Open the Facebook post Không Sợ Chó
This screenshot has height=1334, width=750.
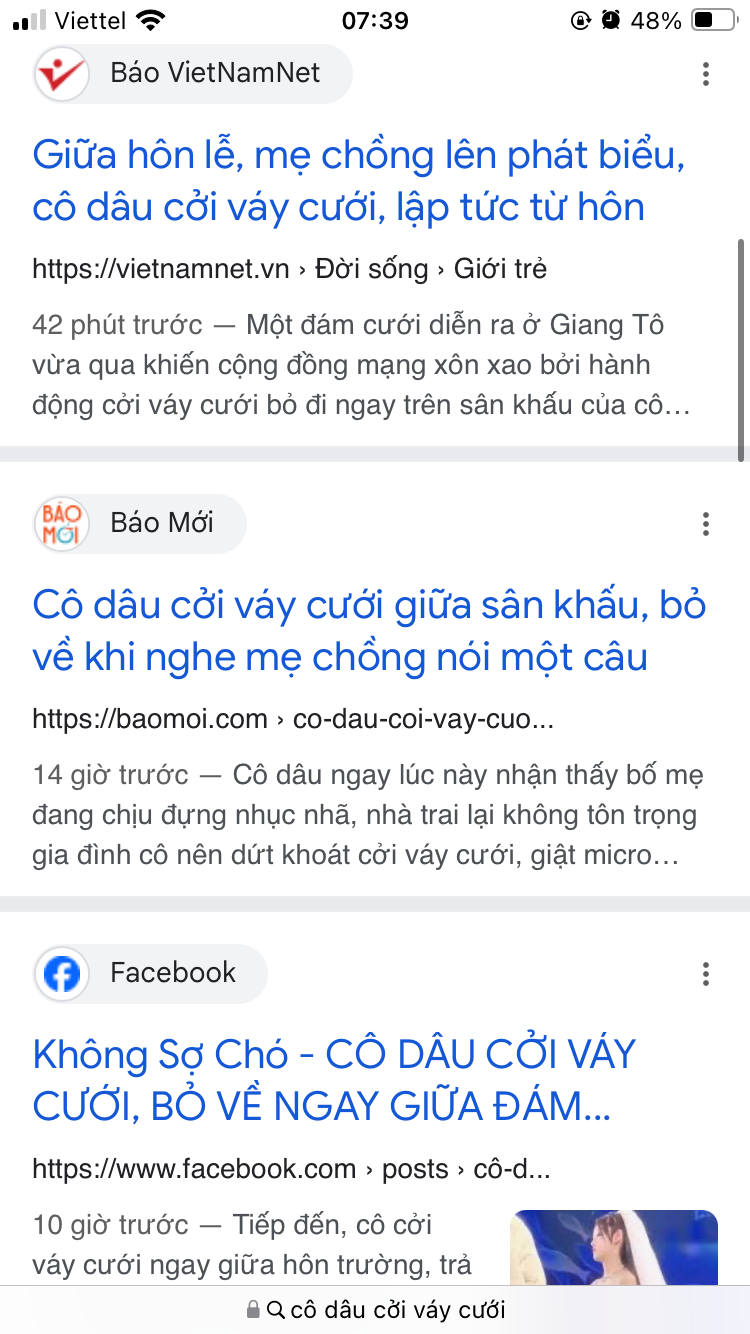point(334,1080)
